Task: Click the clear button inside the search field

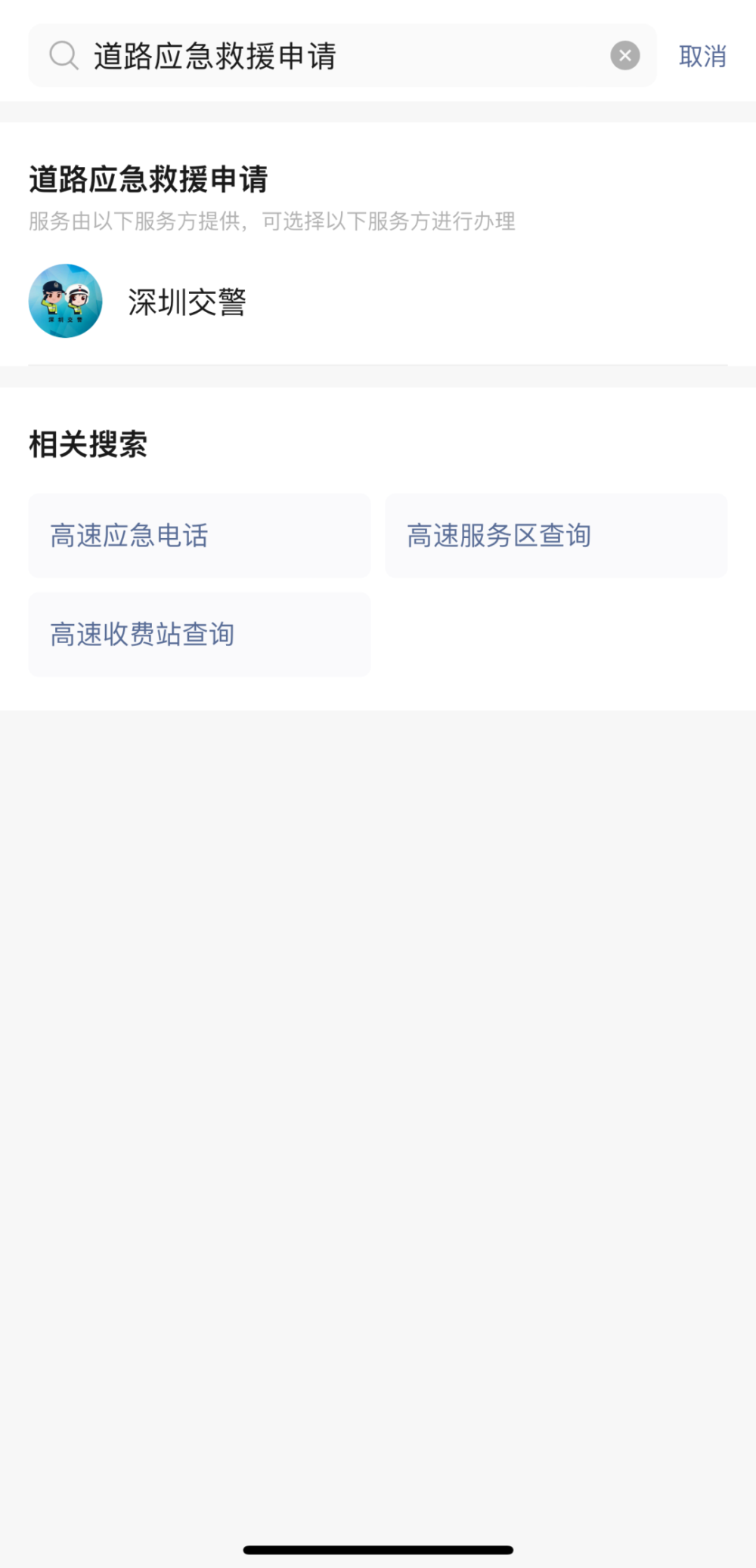Action: [624, 54]
